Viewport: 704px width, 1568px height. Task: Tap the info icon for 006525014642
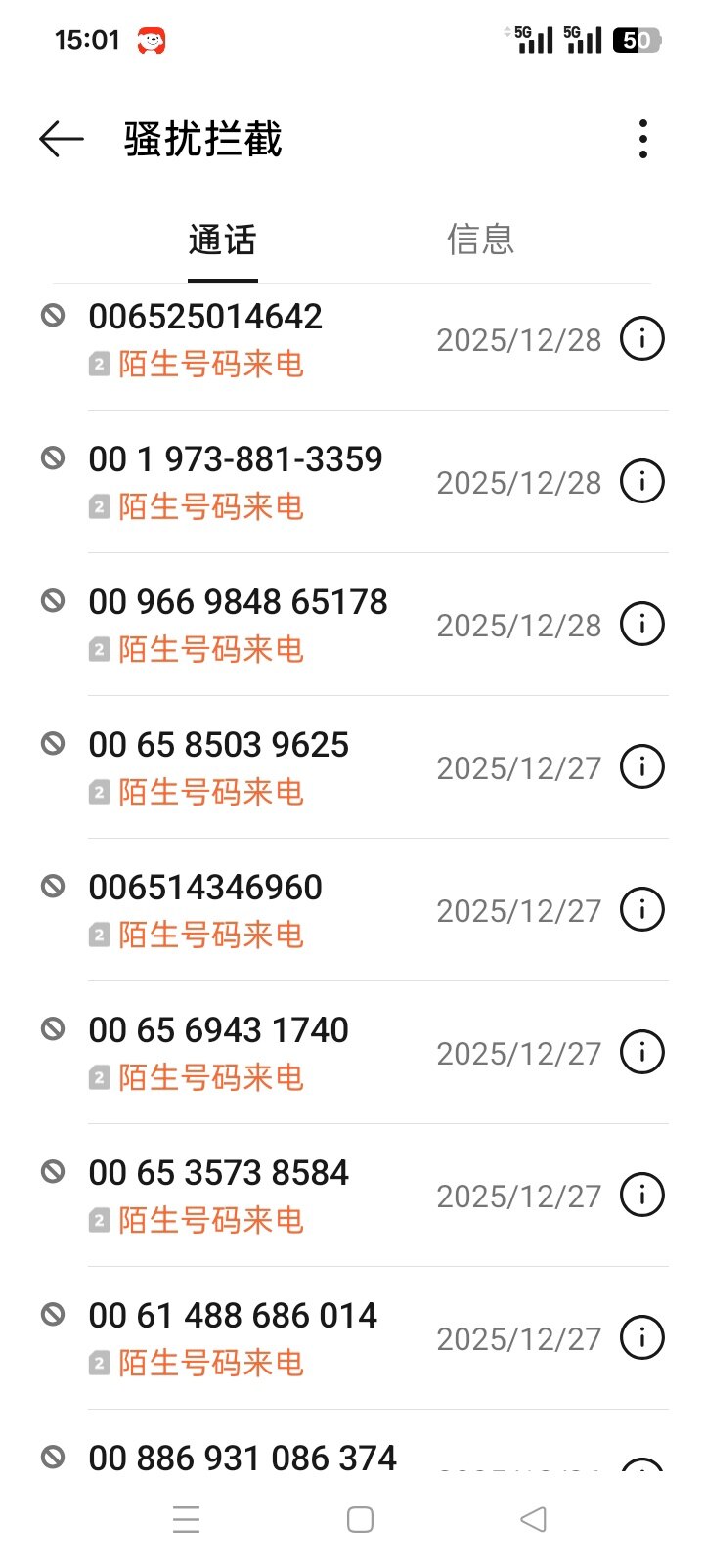642,339
